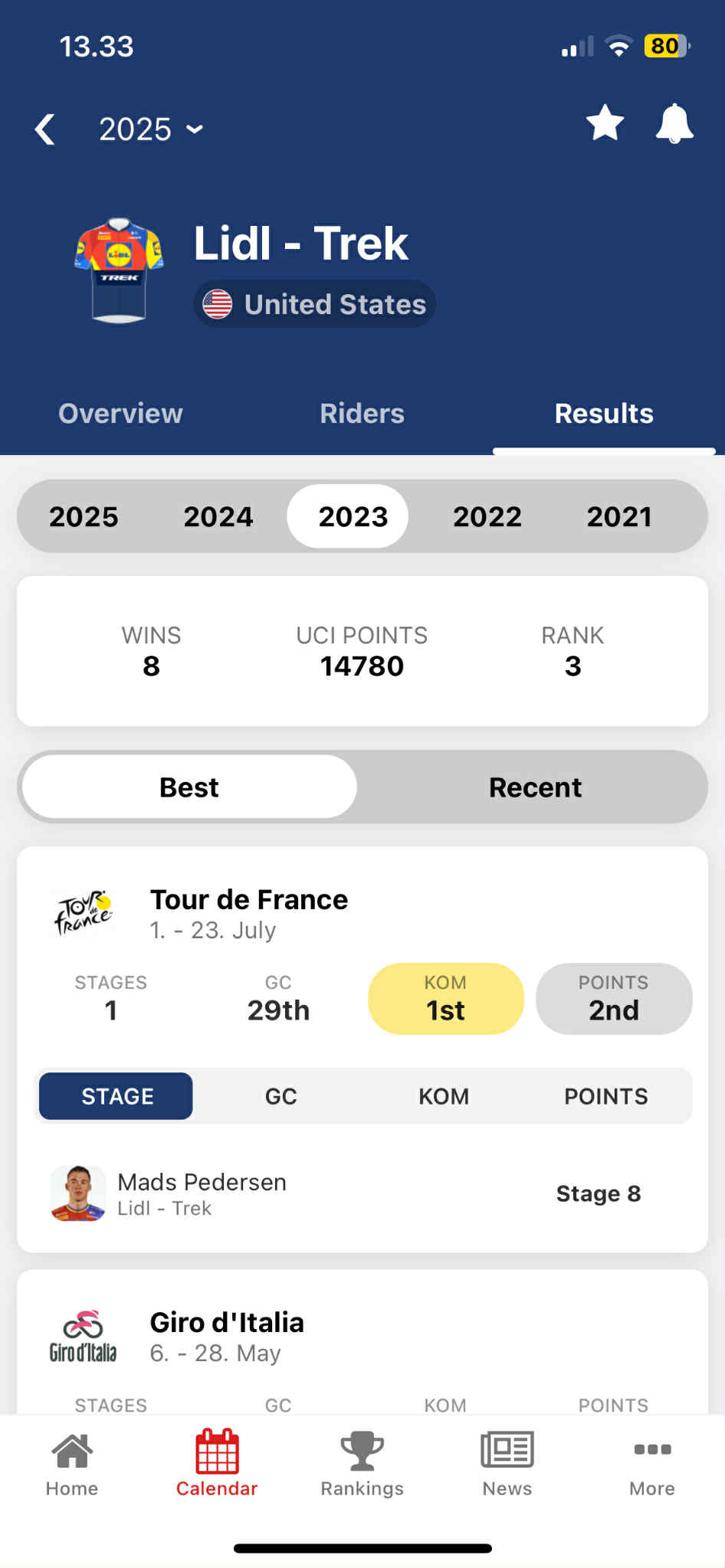Image resolution: width=725 pixels, height=1568 pixels.
Task: Open the Overview tab
Action: tap(120, 413)
